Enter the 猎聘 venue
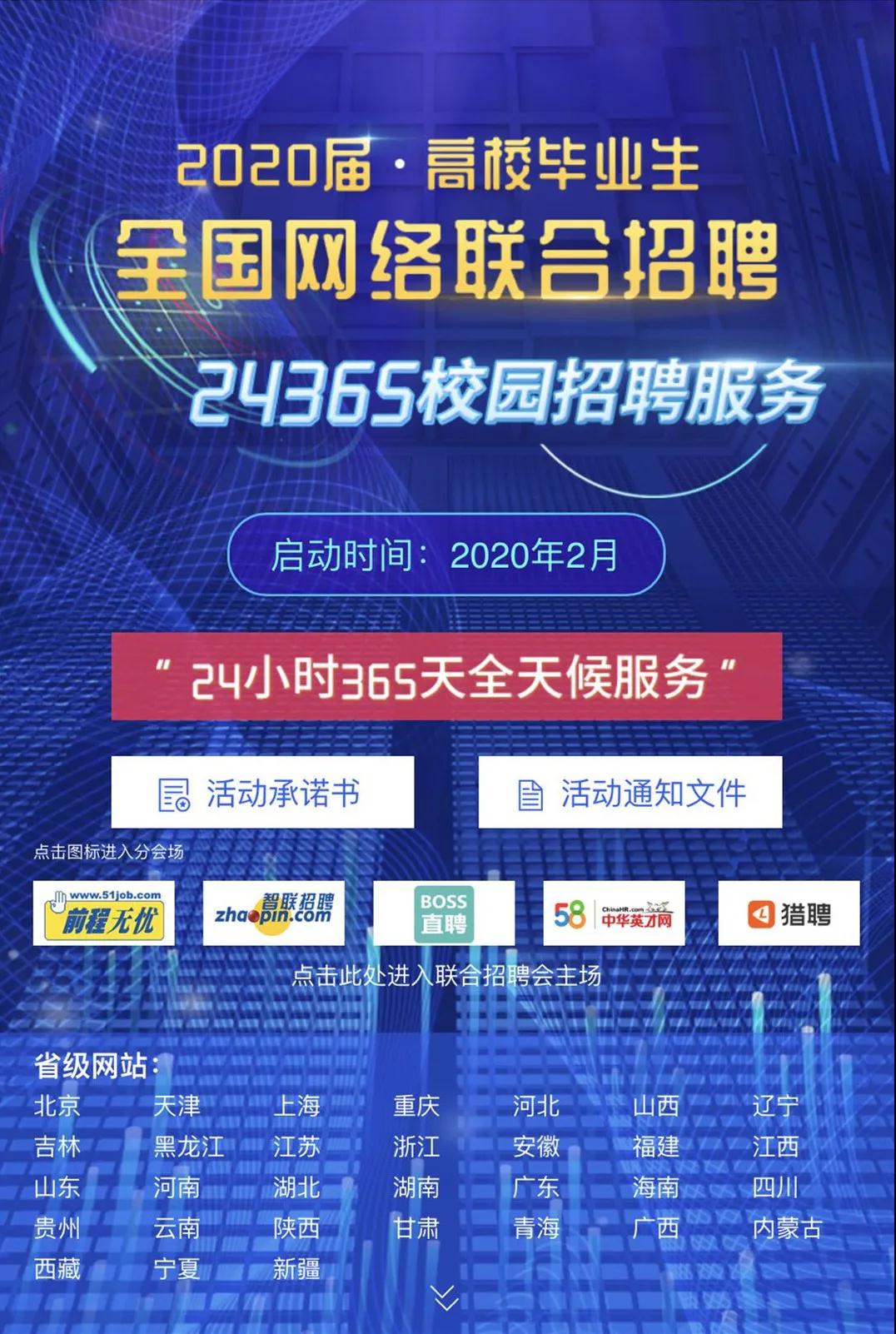896x1334 pixels. click(x=789, y=913)
